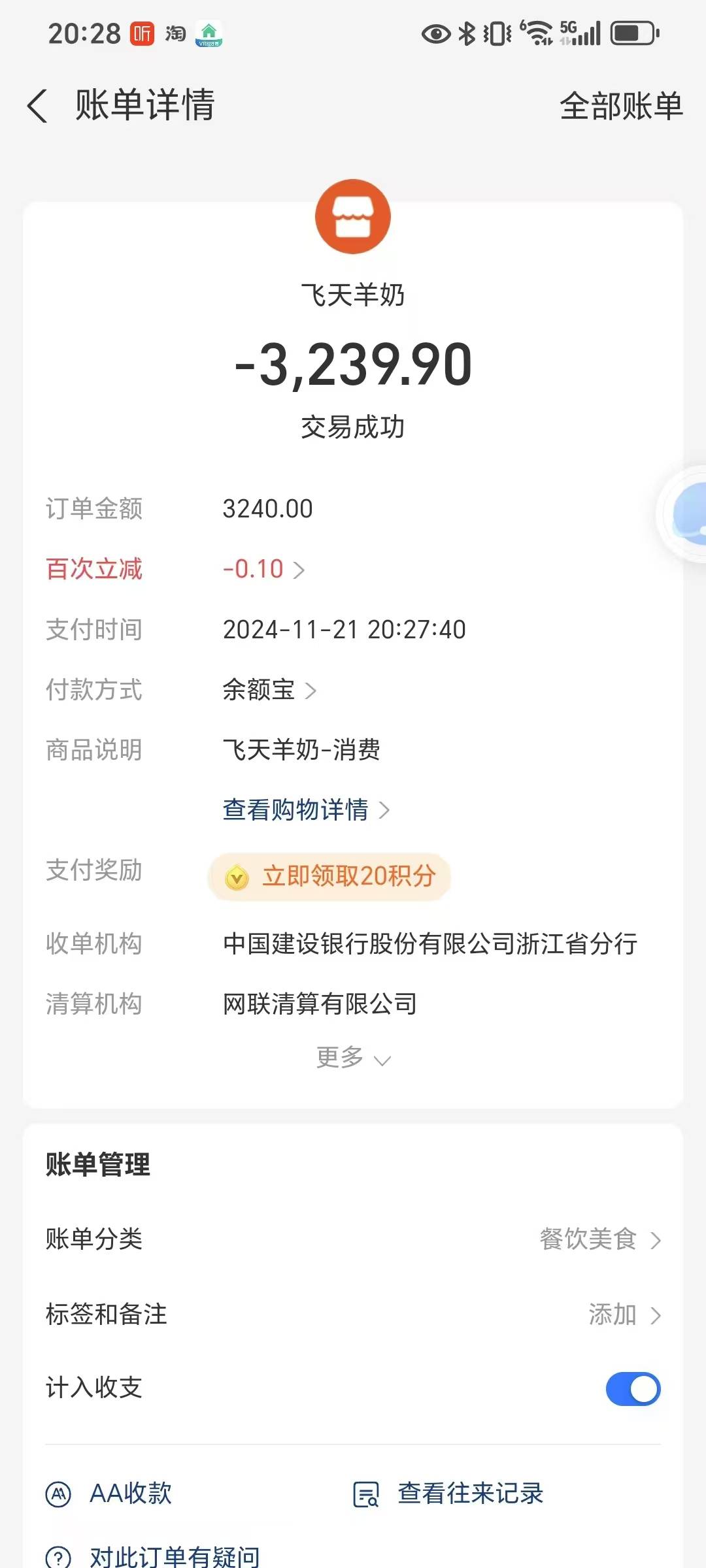Open 余额宝 payment method details

click(x=269, y=690)
